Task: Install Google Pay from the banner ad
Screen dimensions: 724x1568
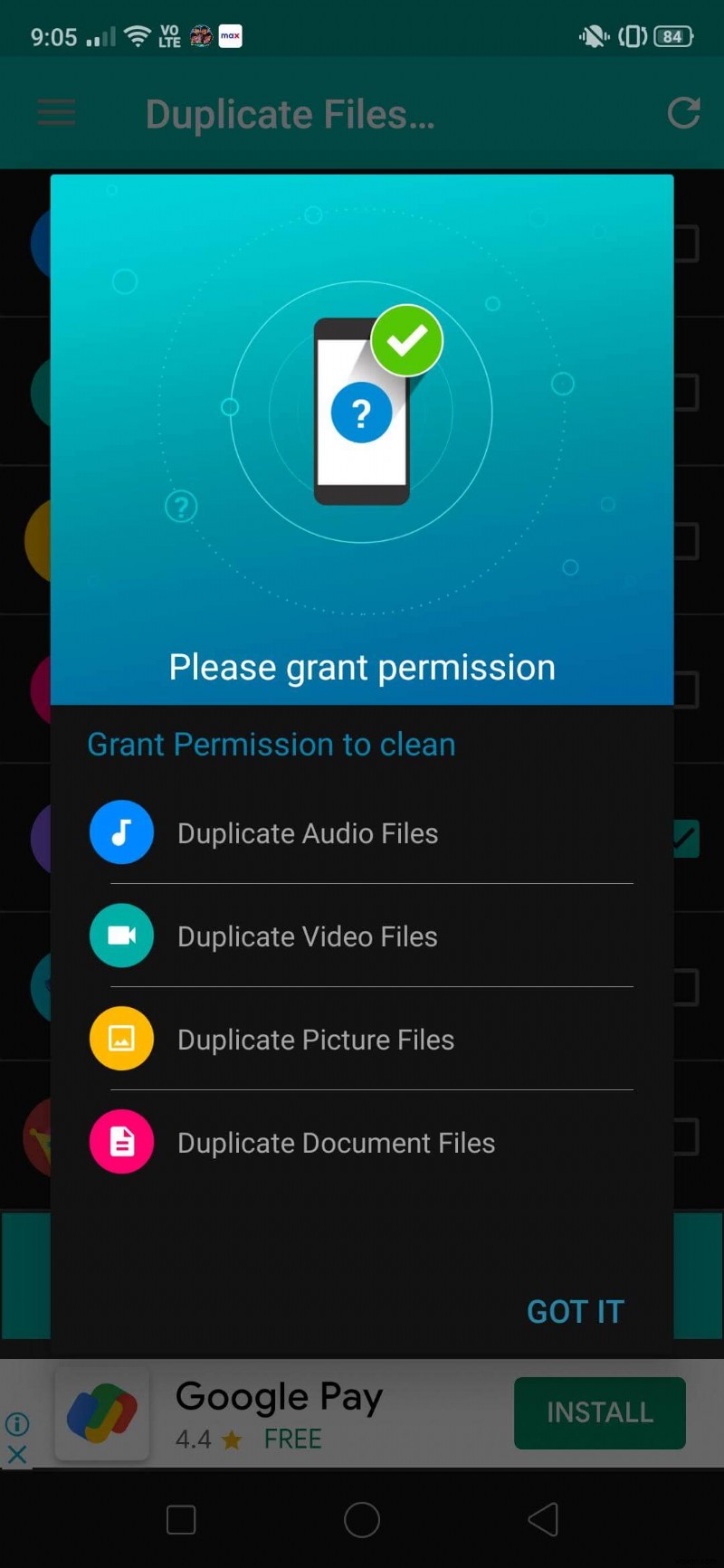Action: 599,1412
